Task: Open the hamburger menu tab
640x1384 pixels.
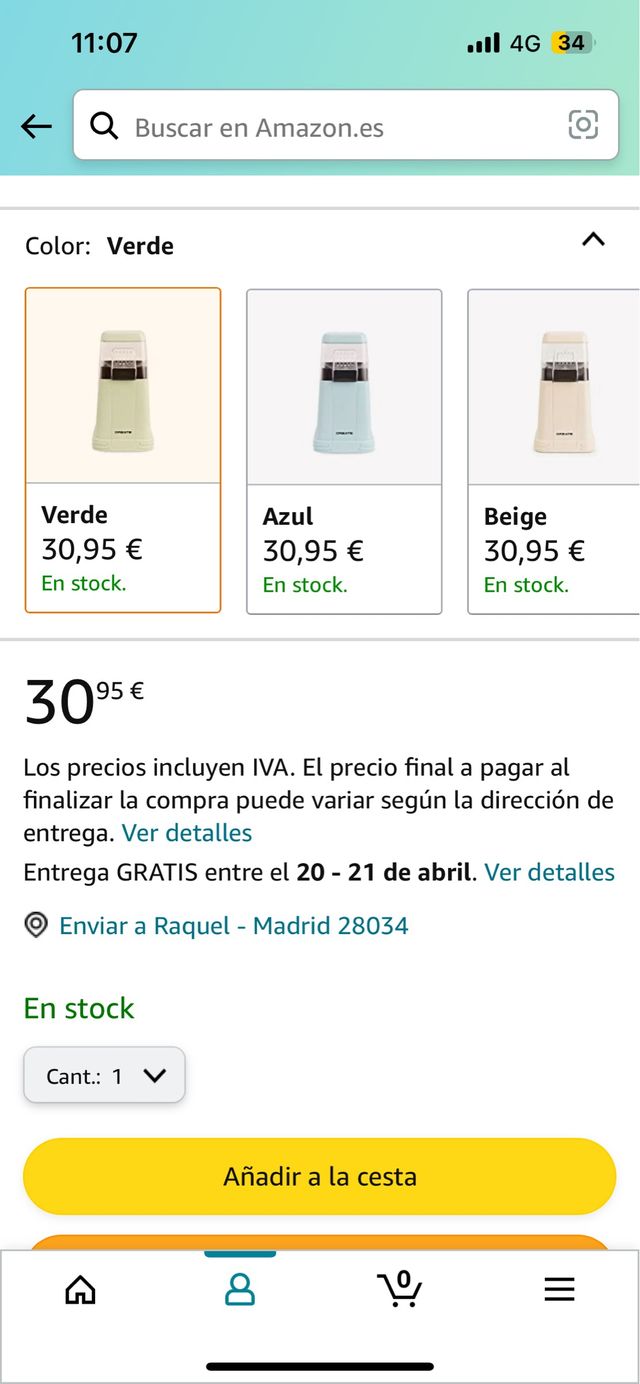Action: pos(559,1290)
